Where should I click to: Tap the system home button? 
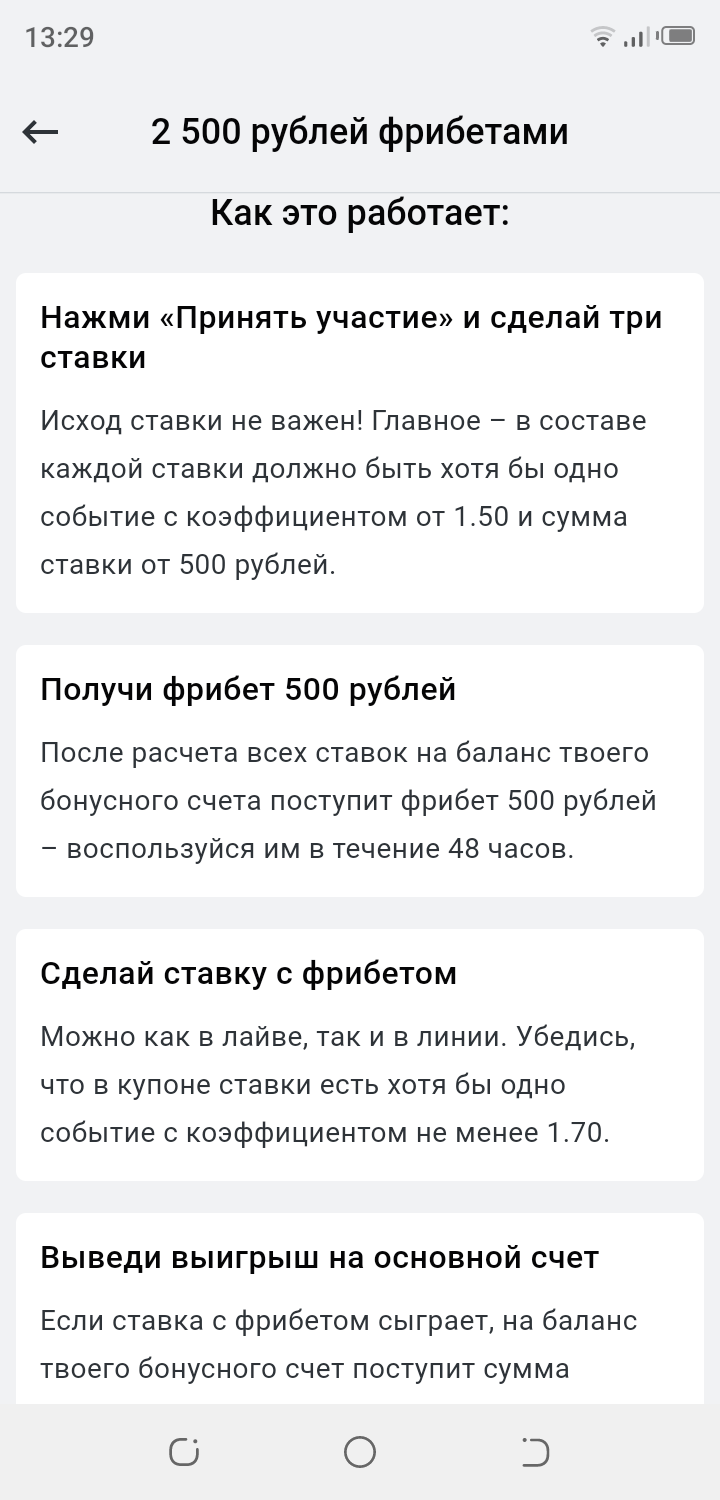[x=359, y=1451]
